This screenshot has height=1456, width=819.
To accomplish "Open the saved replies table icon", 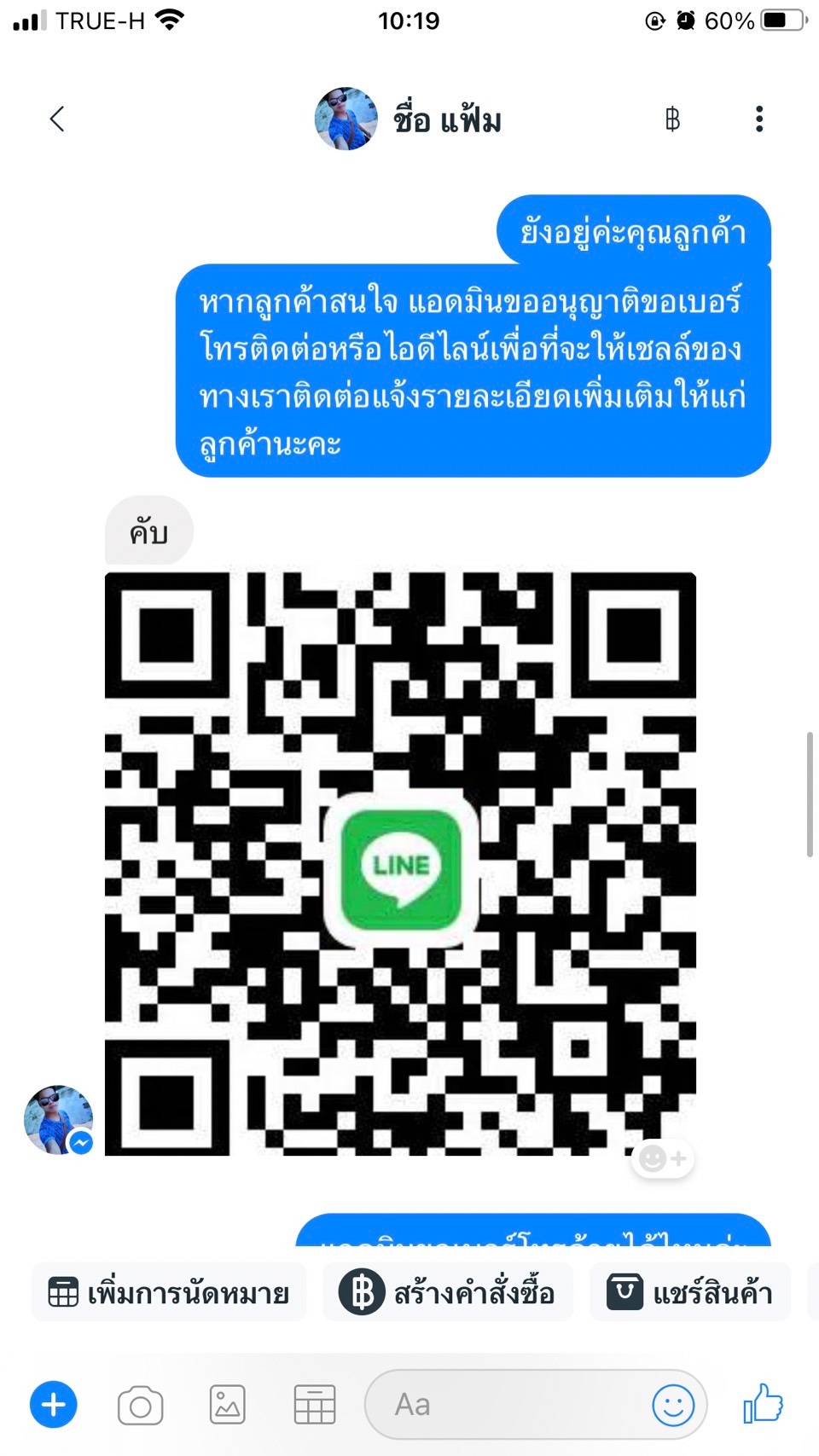I will 315,1404.
